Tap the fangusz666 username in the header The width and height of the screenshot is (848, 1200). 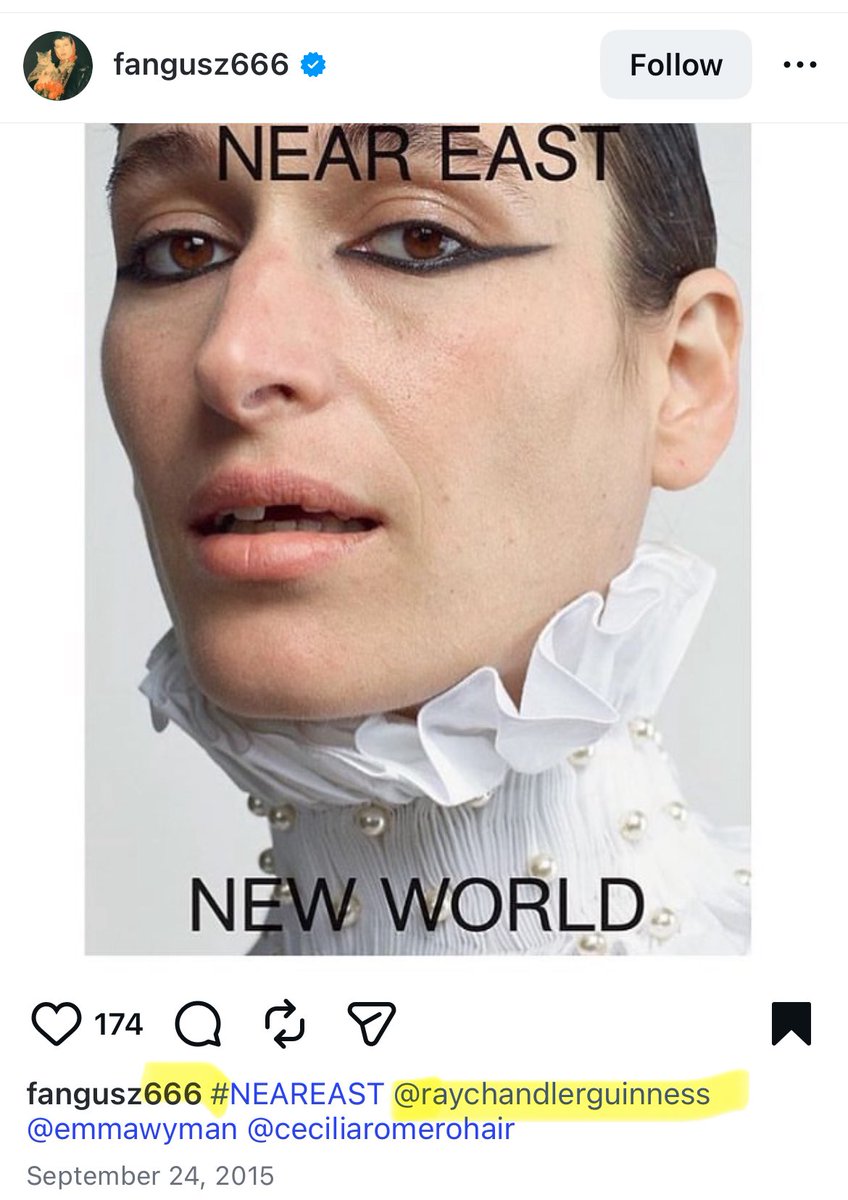pyautogui.click(x=201, y=66)
